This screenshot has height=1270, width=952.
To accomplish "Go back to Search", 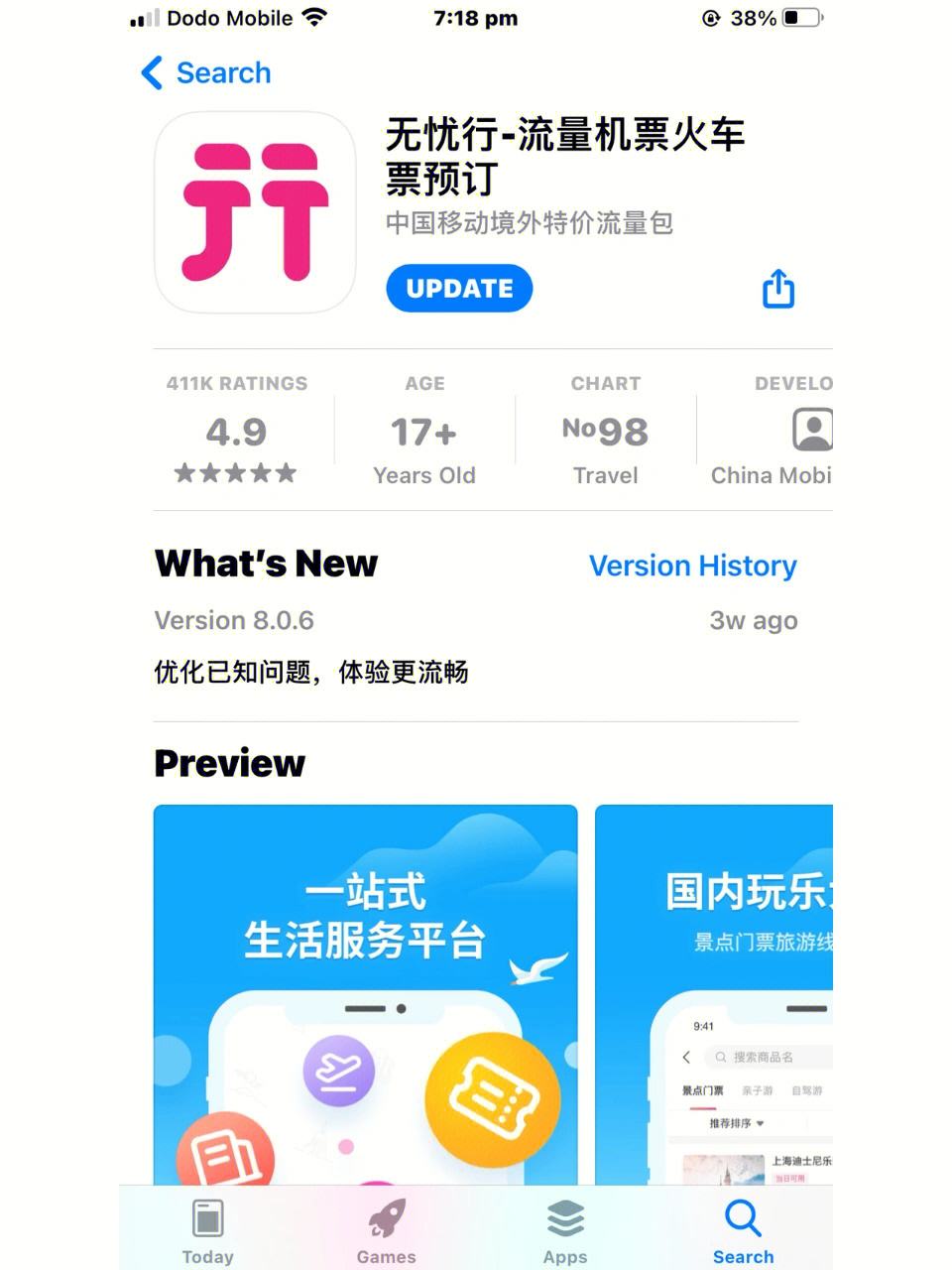I will tap(206, 73).
